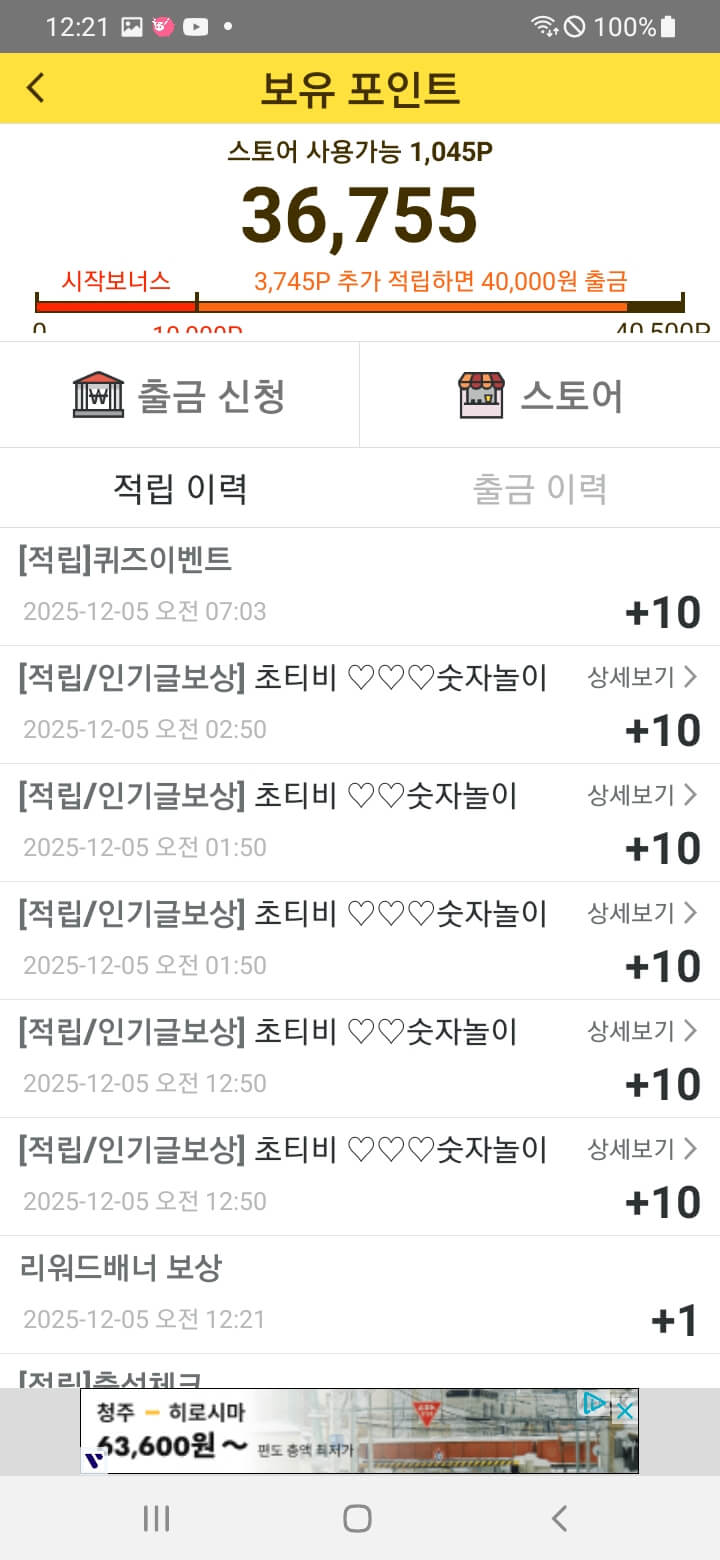Screen dimensions: 720x1560
Task: Open the 스토어 store
Action: [540, 395]
